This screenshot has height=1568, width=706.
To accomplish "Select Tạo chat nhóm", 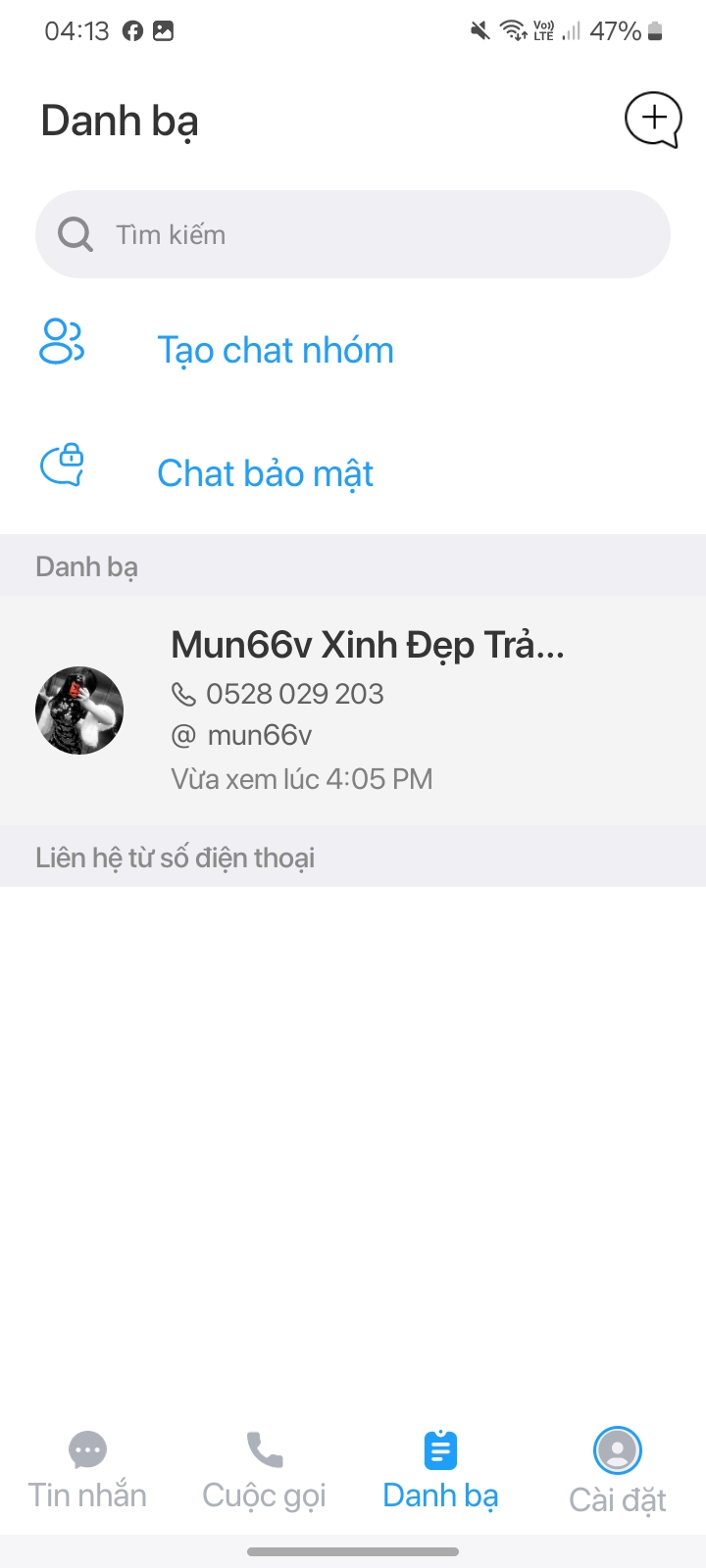I will 275,350.
